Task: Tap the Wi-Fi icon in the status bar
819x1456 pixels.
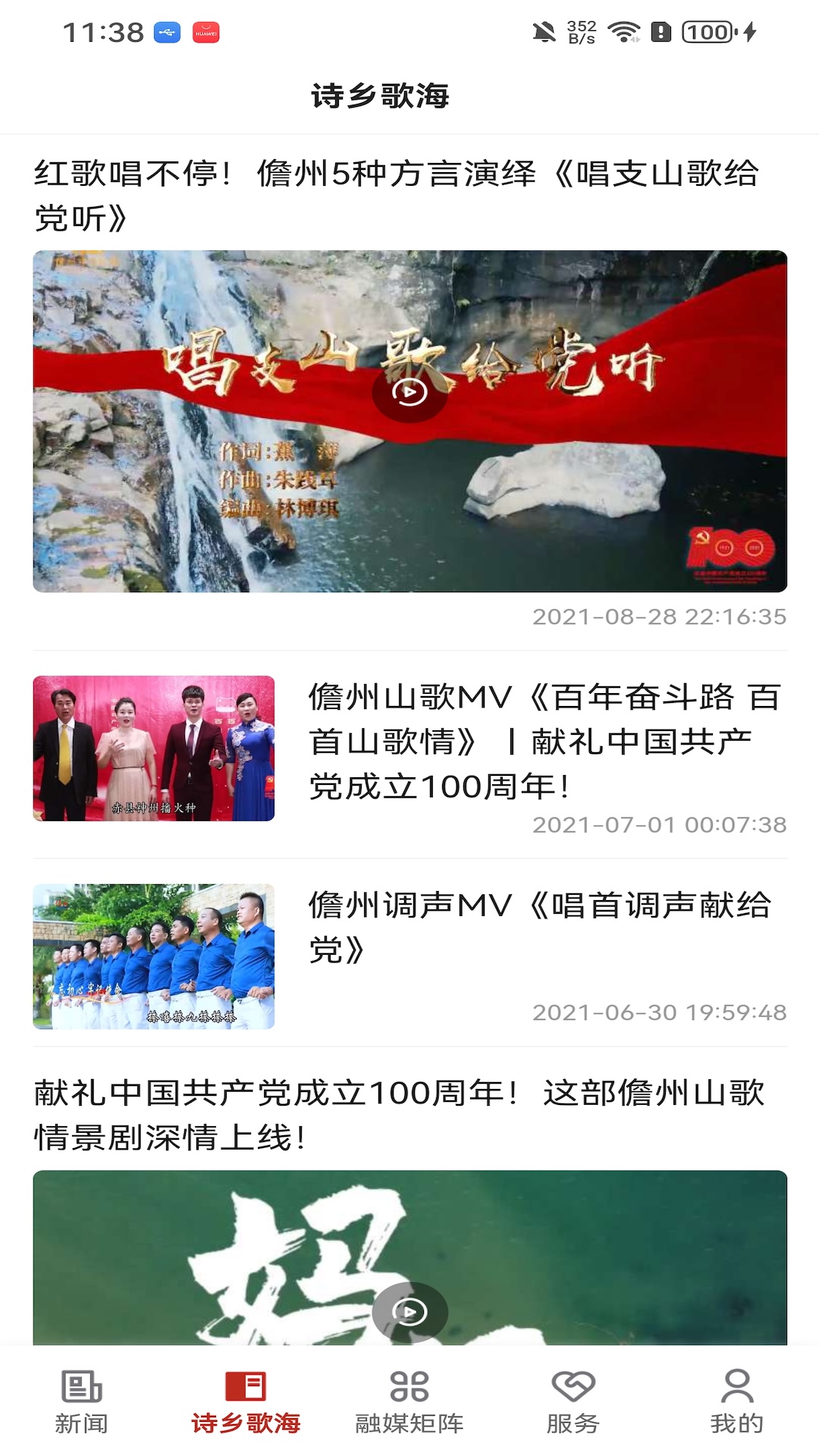Action: (x=623, y=32)
